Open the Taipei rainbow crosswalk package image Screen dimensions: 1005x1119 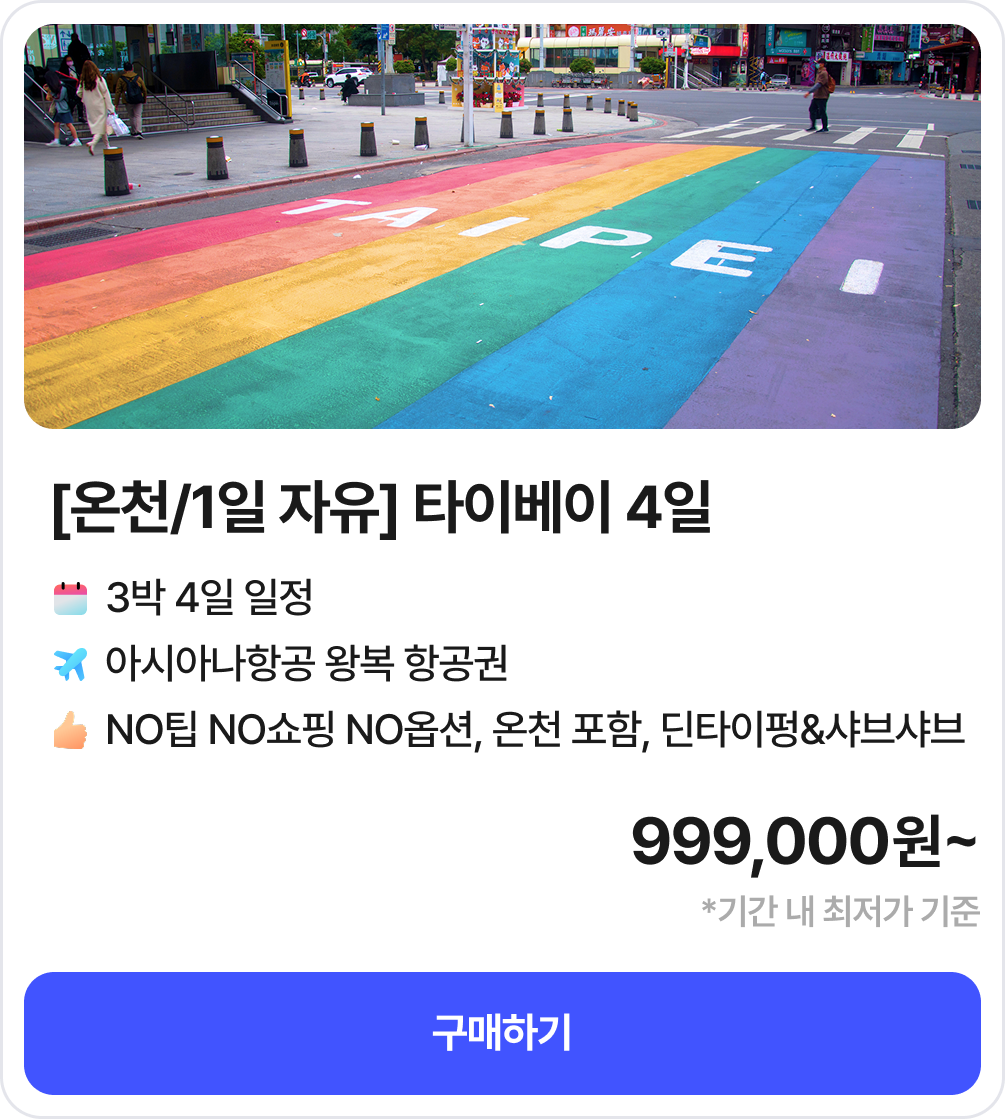tap(502, 227)
